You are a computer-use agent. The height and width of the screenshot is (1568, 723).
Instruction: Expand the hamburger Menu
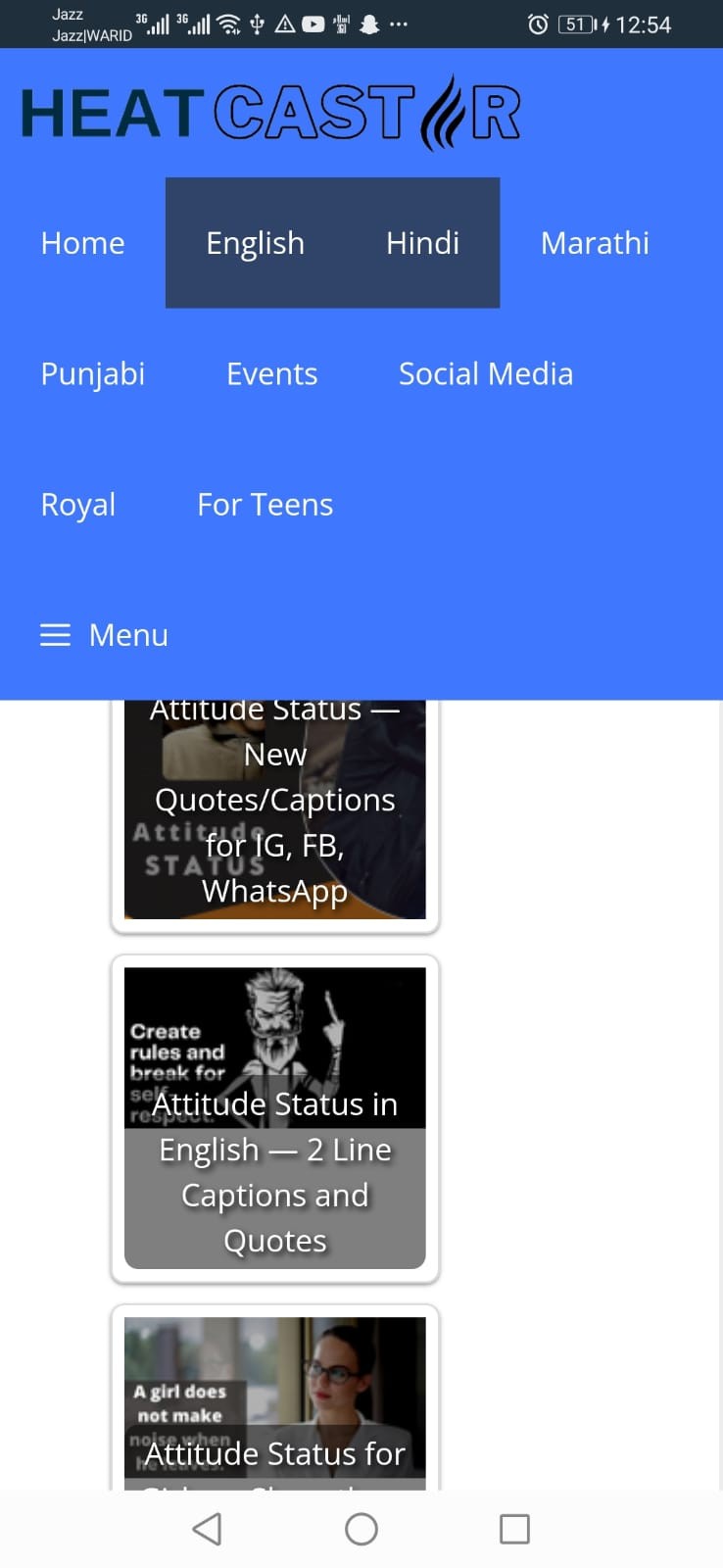[104, 635]
